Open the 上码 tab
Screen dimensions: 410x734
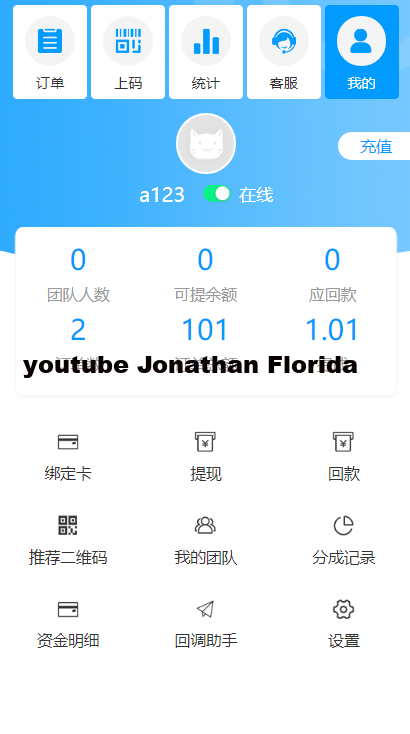click(128, 52)
